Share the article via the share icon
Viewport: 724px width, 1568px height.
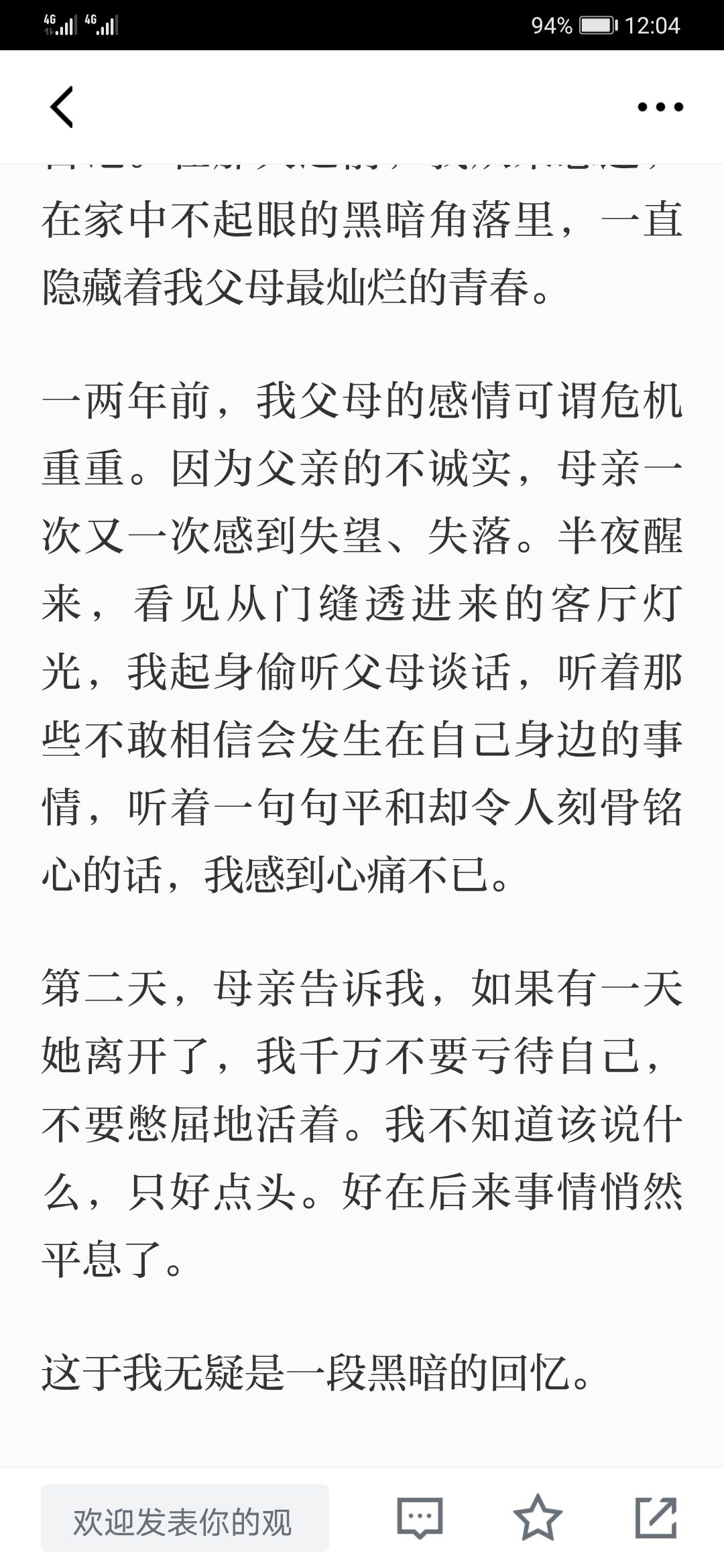pyautogui.click(x=656, y=1518)
